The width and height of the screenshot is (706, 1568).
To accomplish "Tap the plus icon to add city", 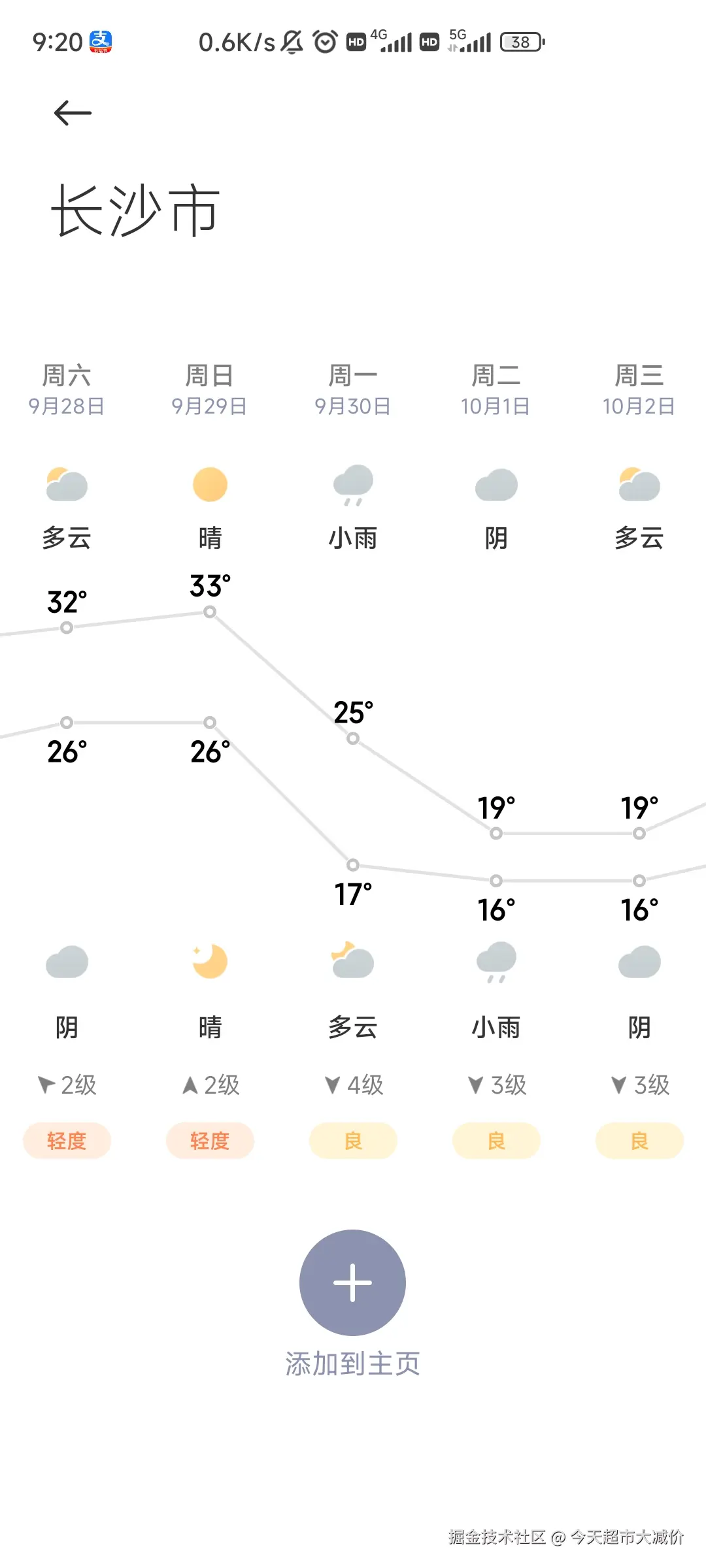I will coord(352,1282).
